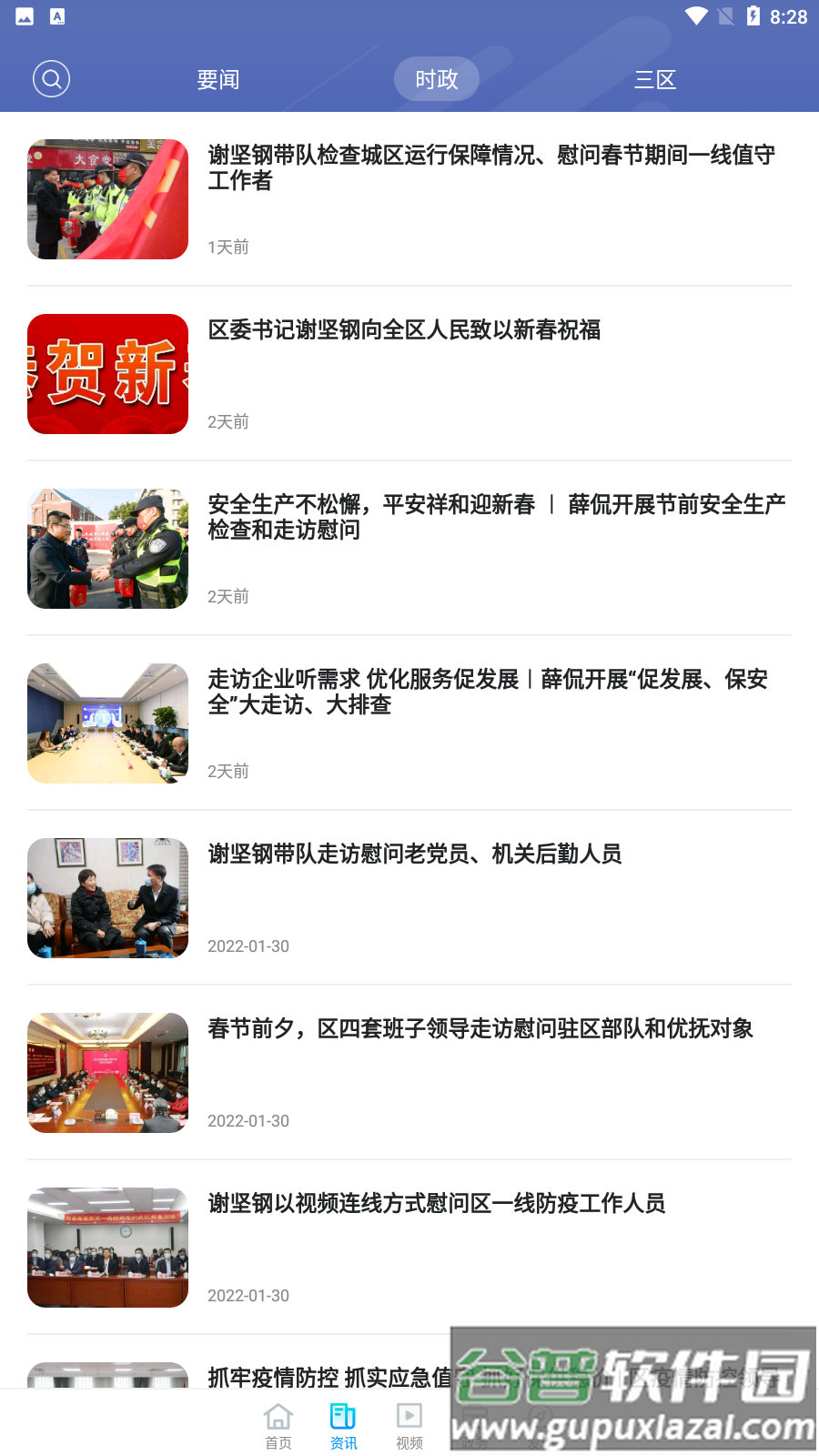
Task: Tap the Wi-Fi icon in the status bar
Action: click(696, 15)
